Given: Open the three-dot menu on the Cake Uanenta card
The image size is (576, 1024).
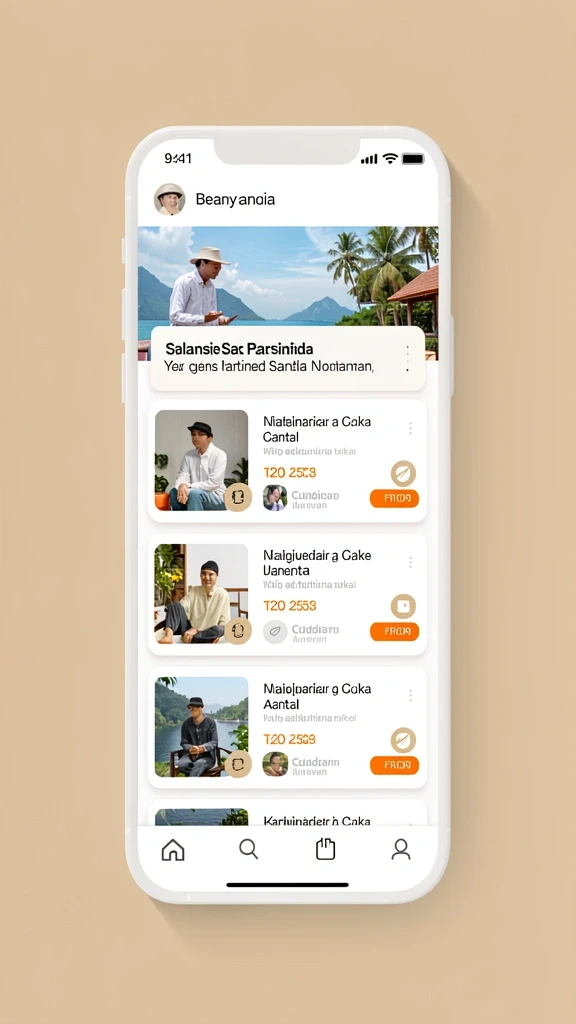Looking at the screenshot, I should tap(410, 562).
